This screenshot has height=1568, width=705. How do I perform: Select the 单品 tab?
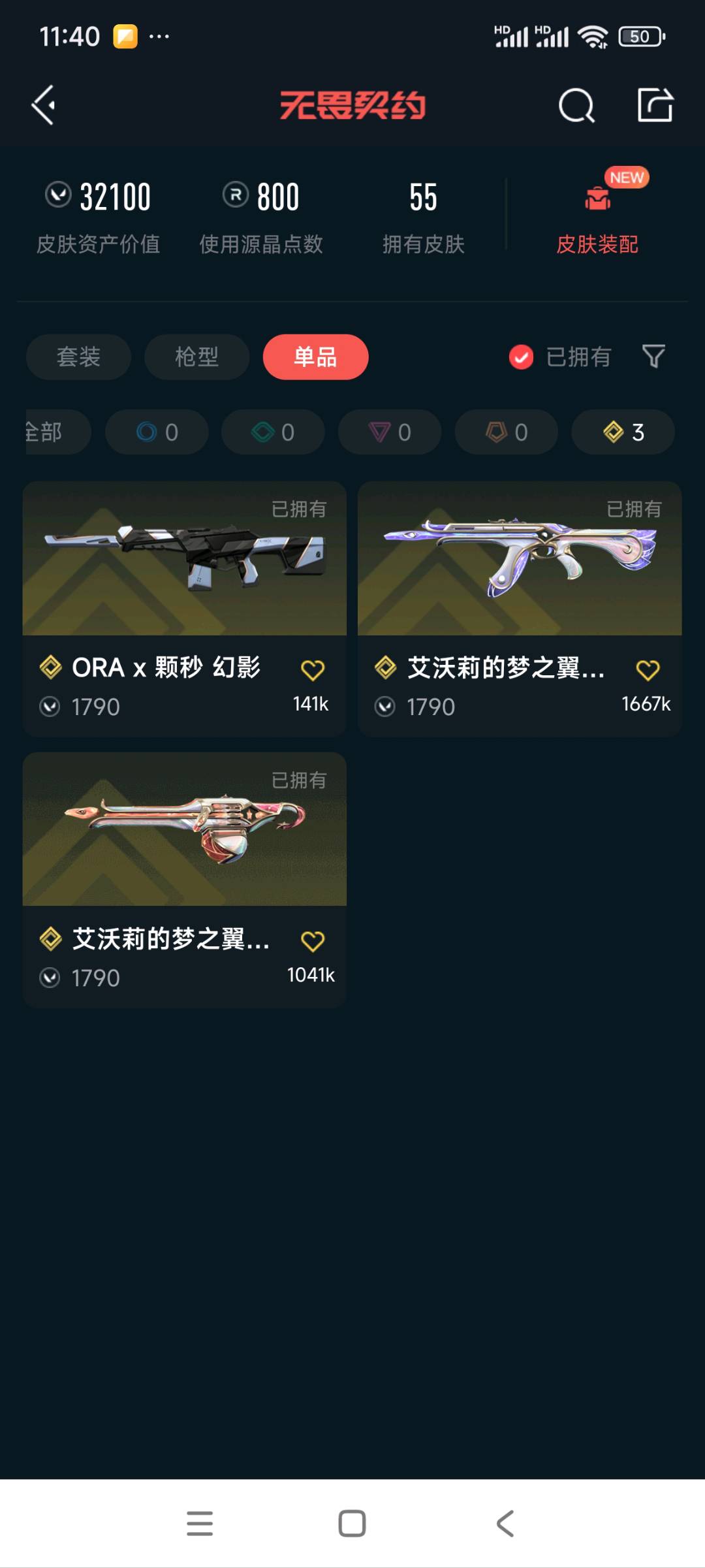315,357
